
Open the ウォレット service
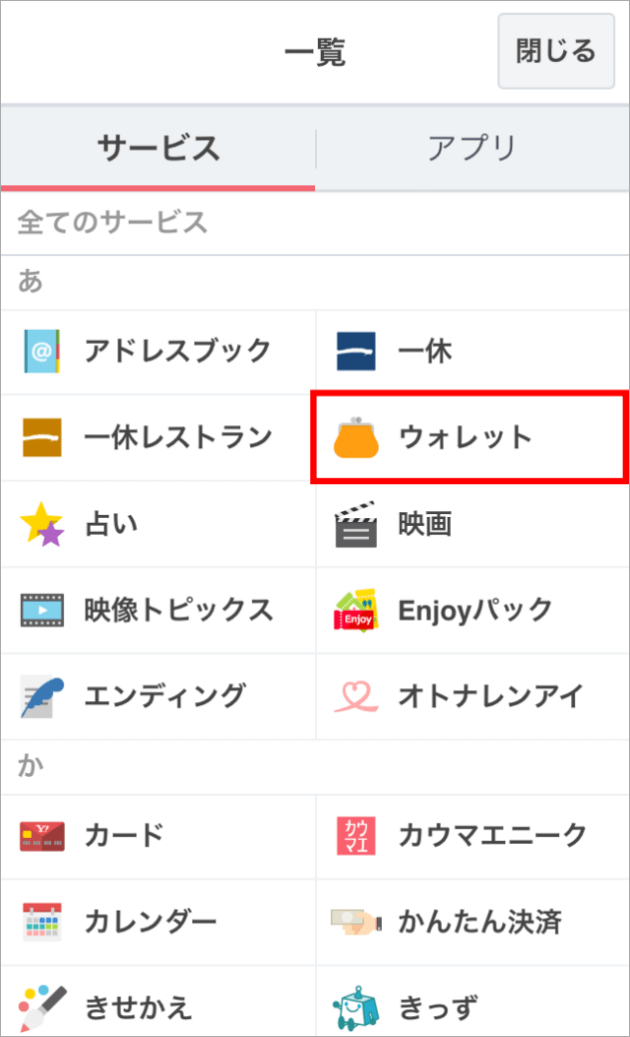click(x=469, y=437)
